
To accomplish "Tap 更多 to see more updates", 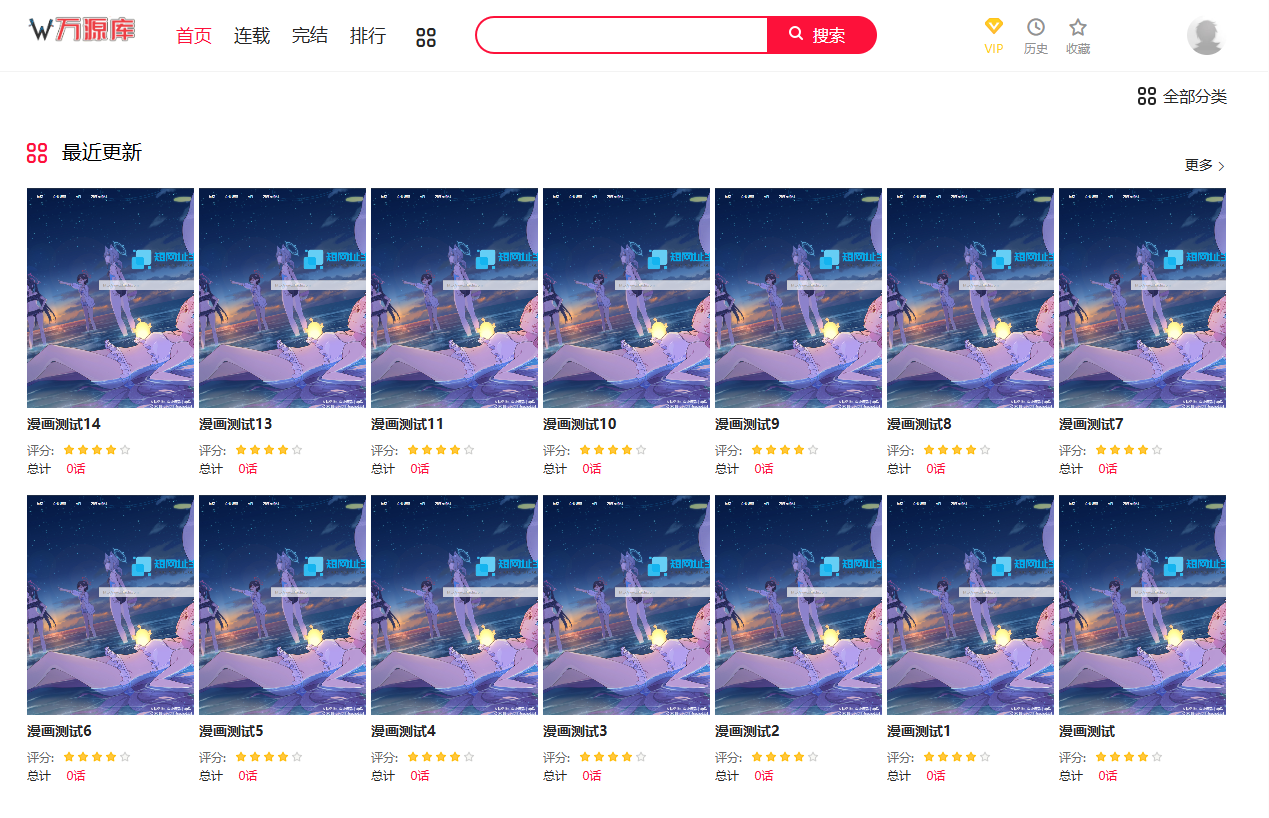I will pos(1204,165).
